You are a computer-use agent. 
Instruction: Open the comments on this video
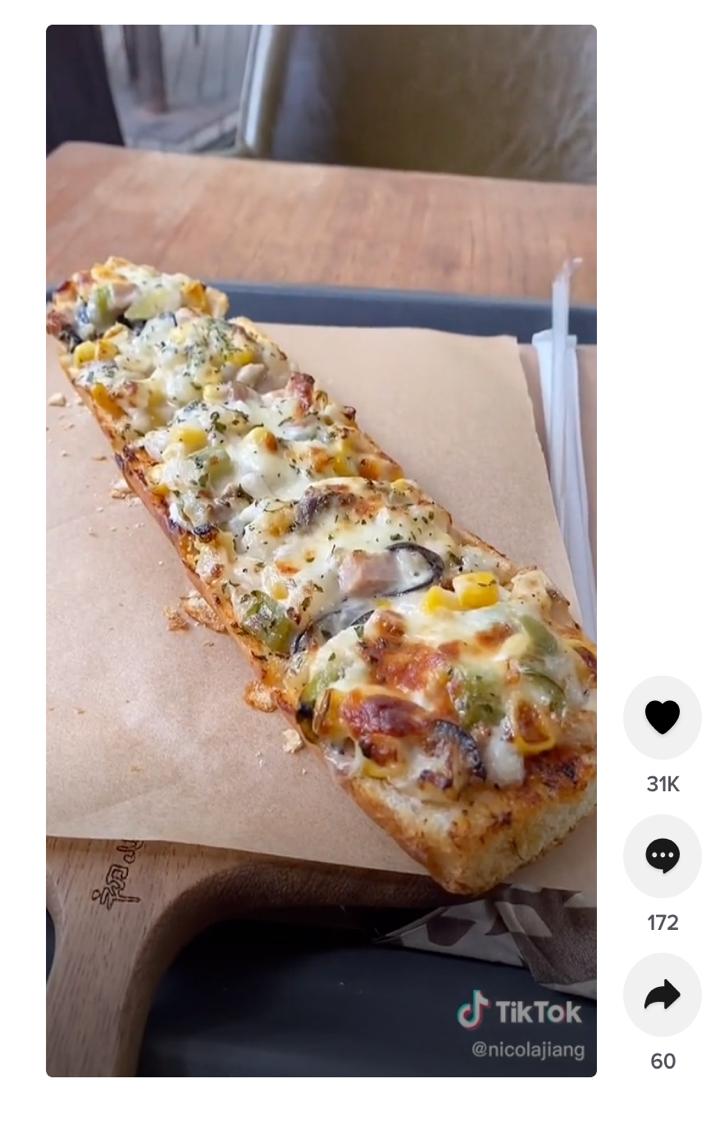point(662,856)
